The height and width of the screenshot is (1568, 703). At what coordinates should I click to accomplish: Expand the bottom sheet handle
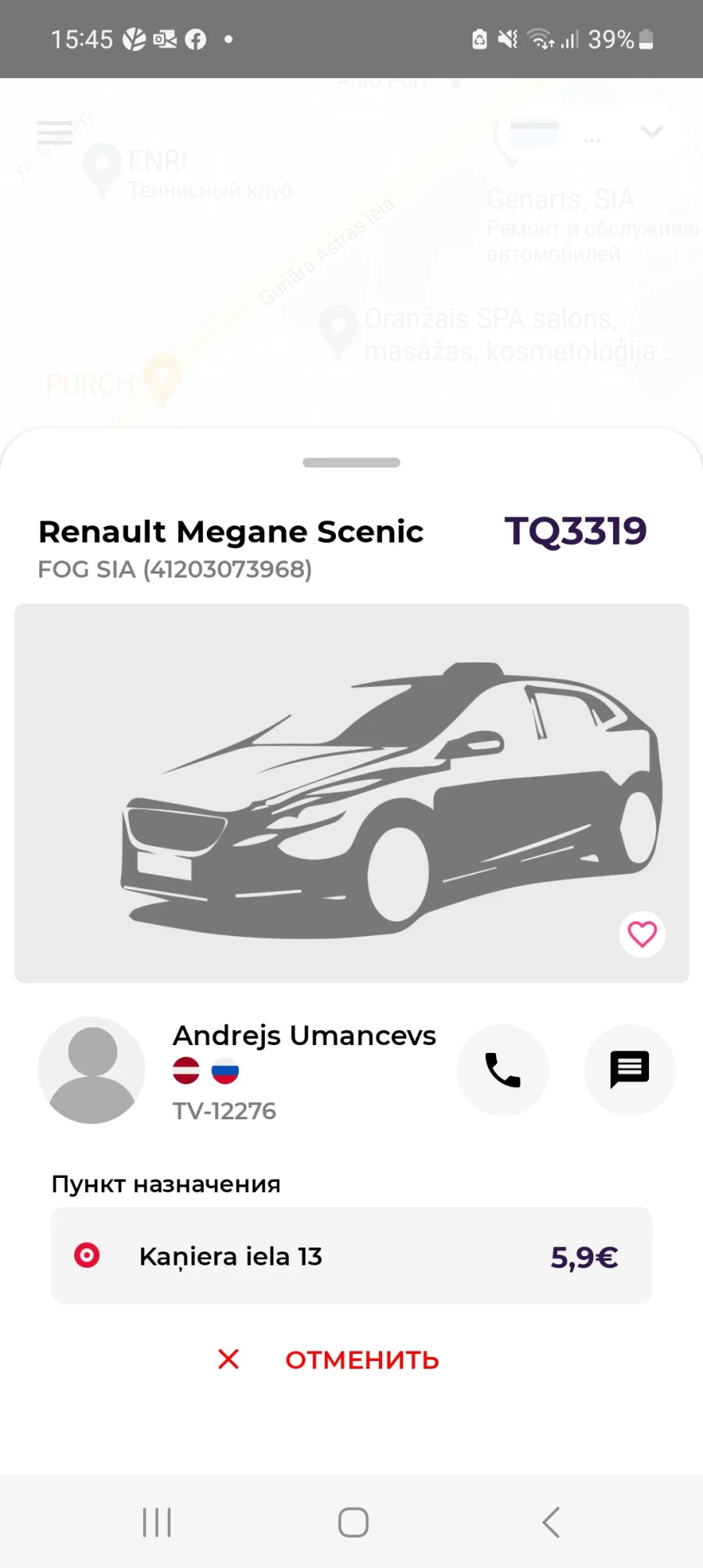point(351,463)
